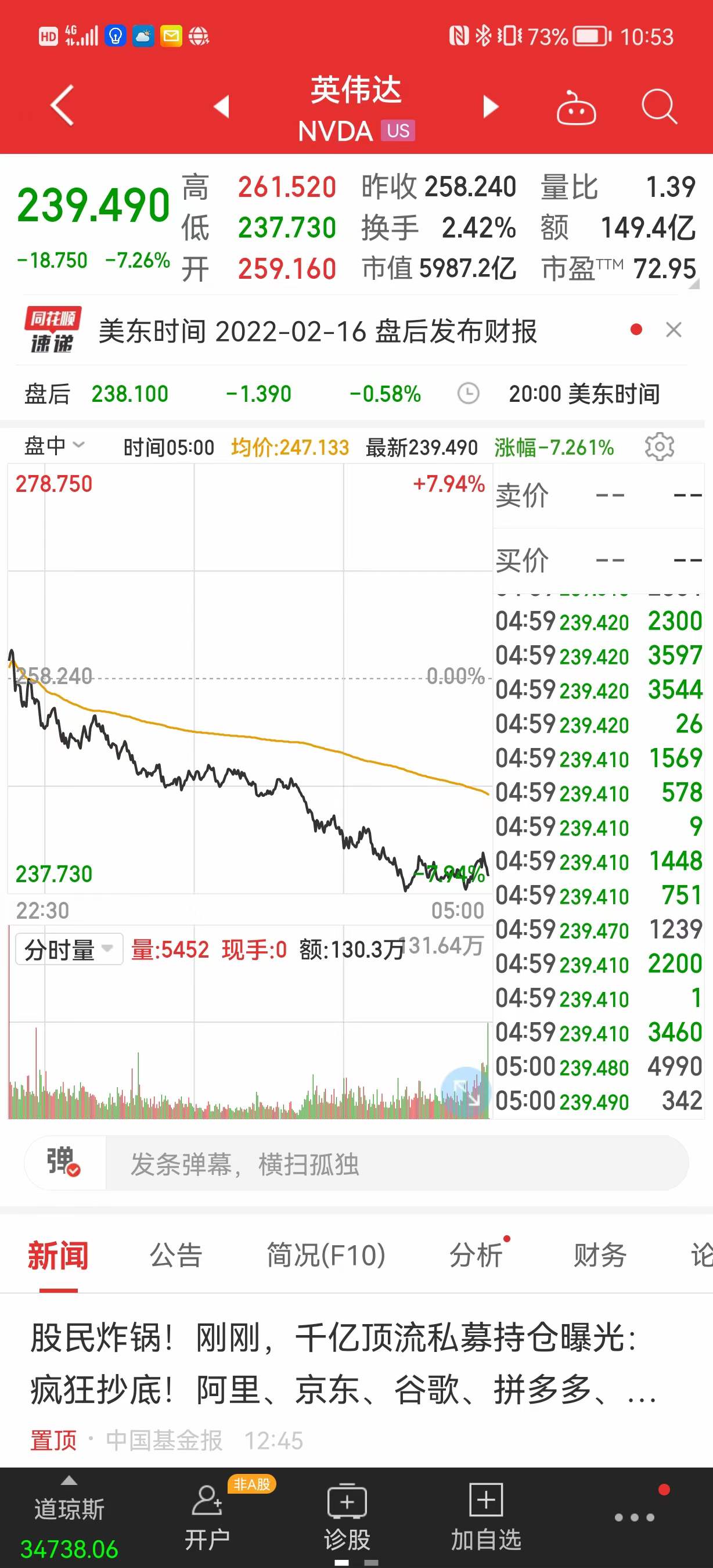Open stock search magnifier
Viewport: 713px width, 1568px height.
[x=659, y=107]
